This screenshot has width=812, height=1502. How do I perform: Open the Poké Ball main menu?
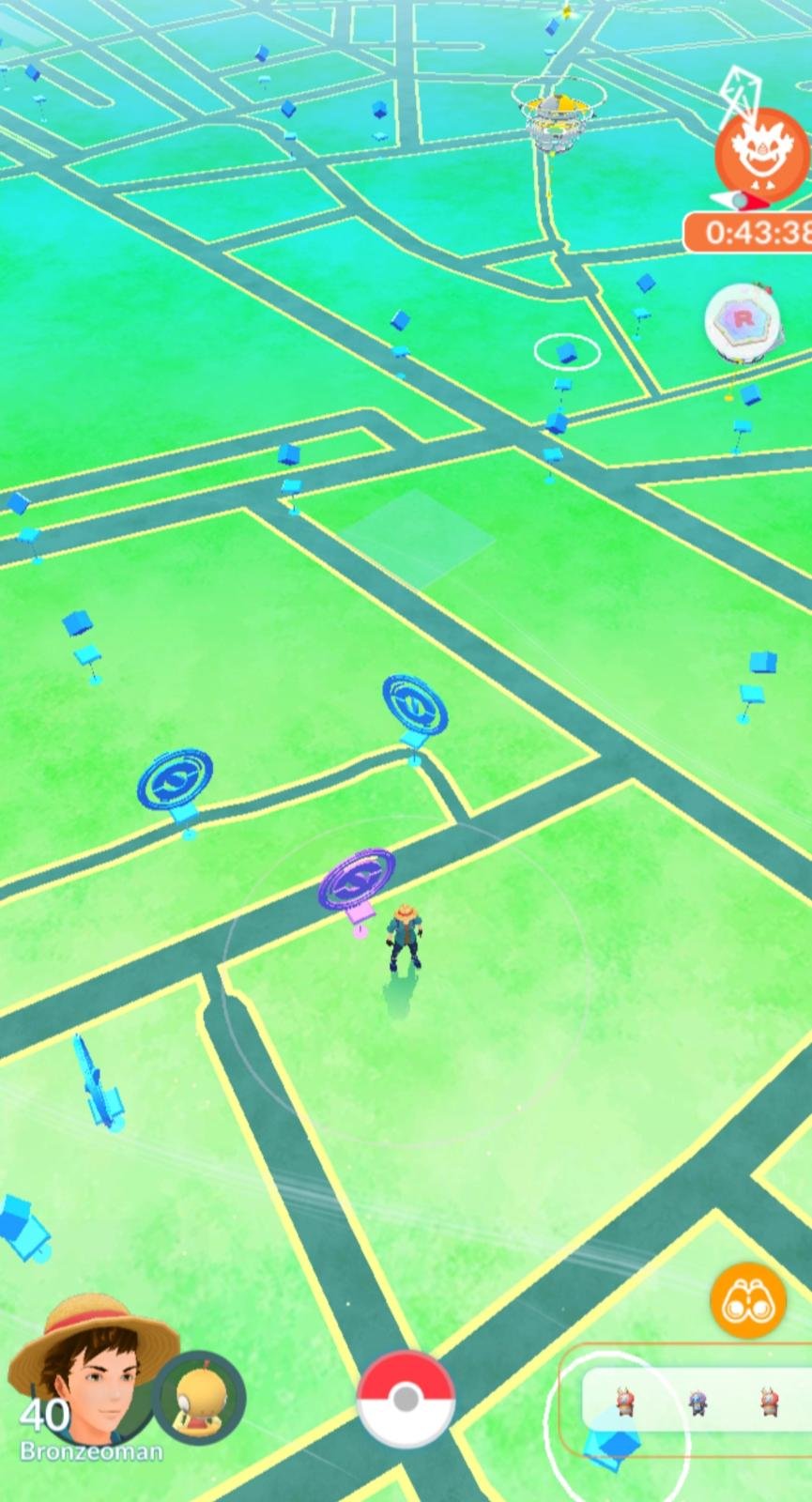click(x=406, y=1400)
